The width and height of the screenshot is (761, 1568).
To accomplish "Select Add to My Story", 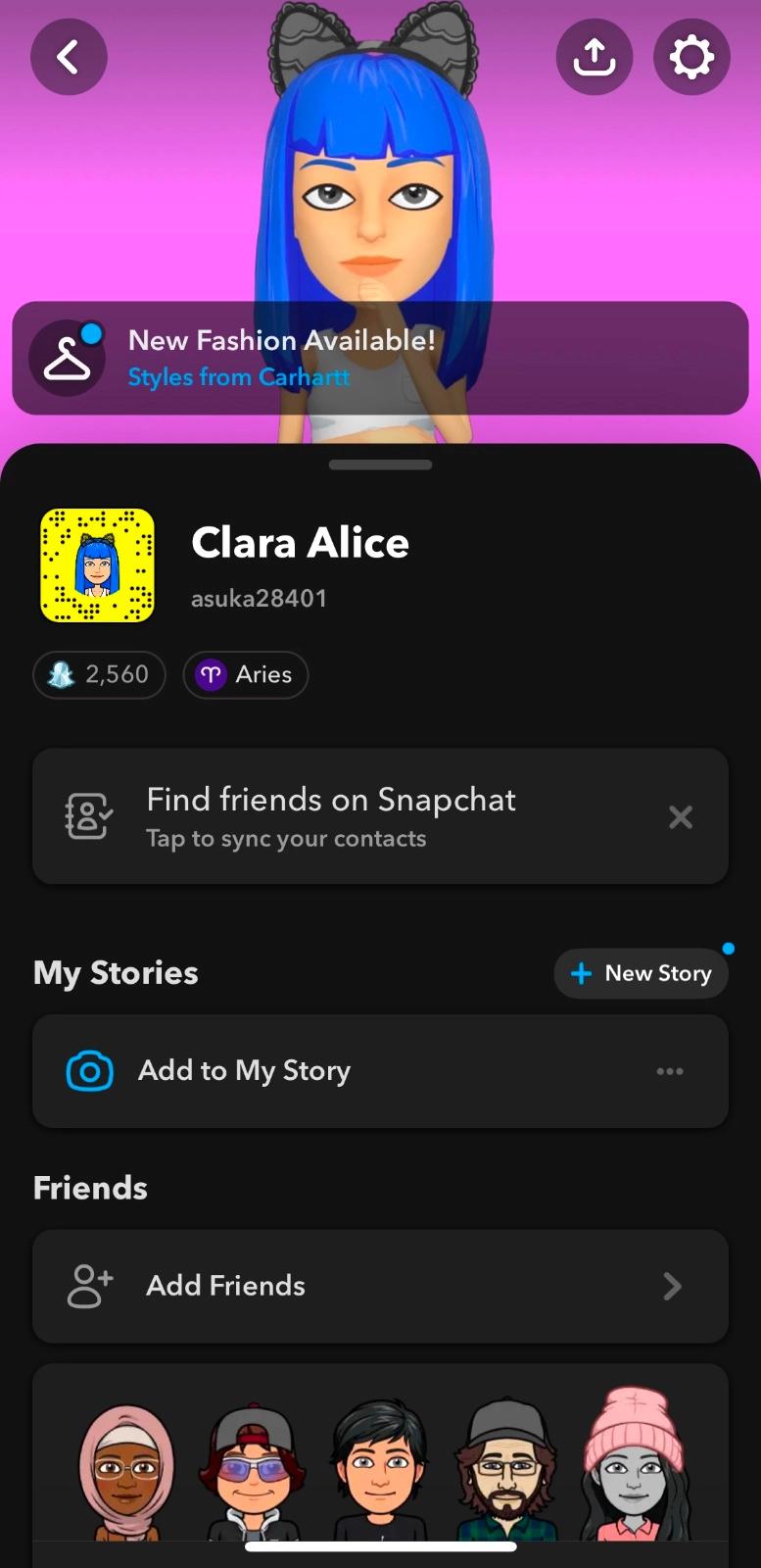I will tap(245, 1071).
